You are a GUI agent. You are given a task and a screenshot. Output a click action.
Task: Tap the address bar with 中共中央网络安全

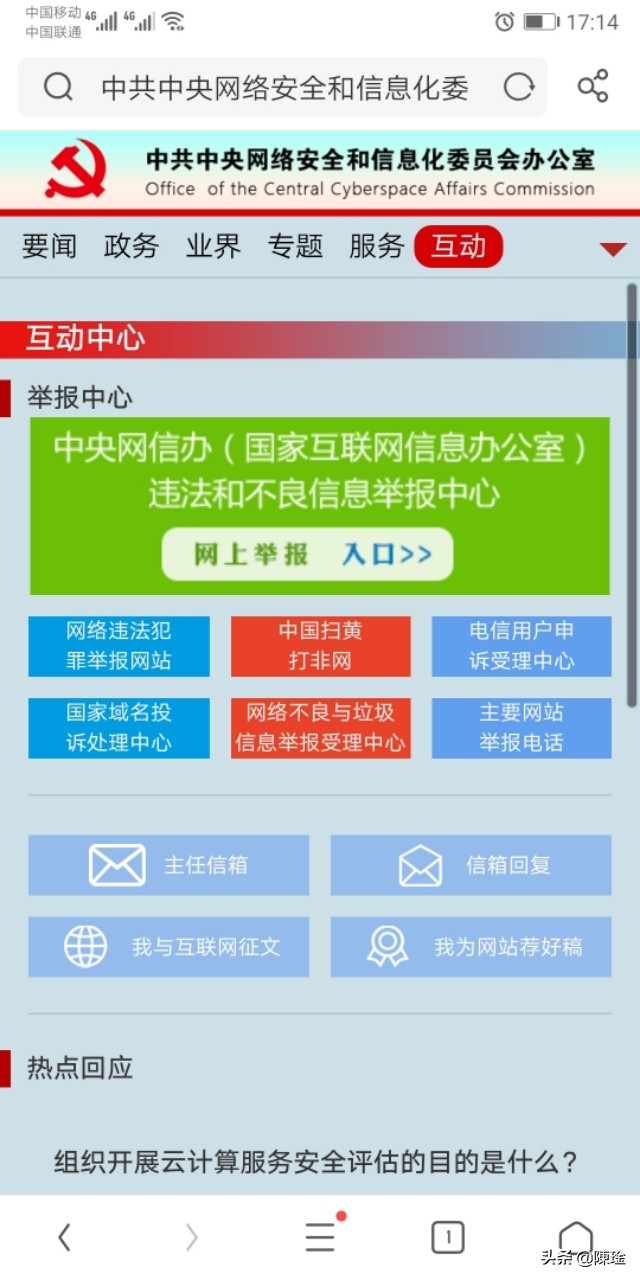[x=285, y=88]
